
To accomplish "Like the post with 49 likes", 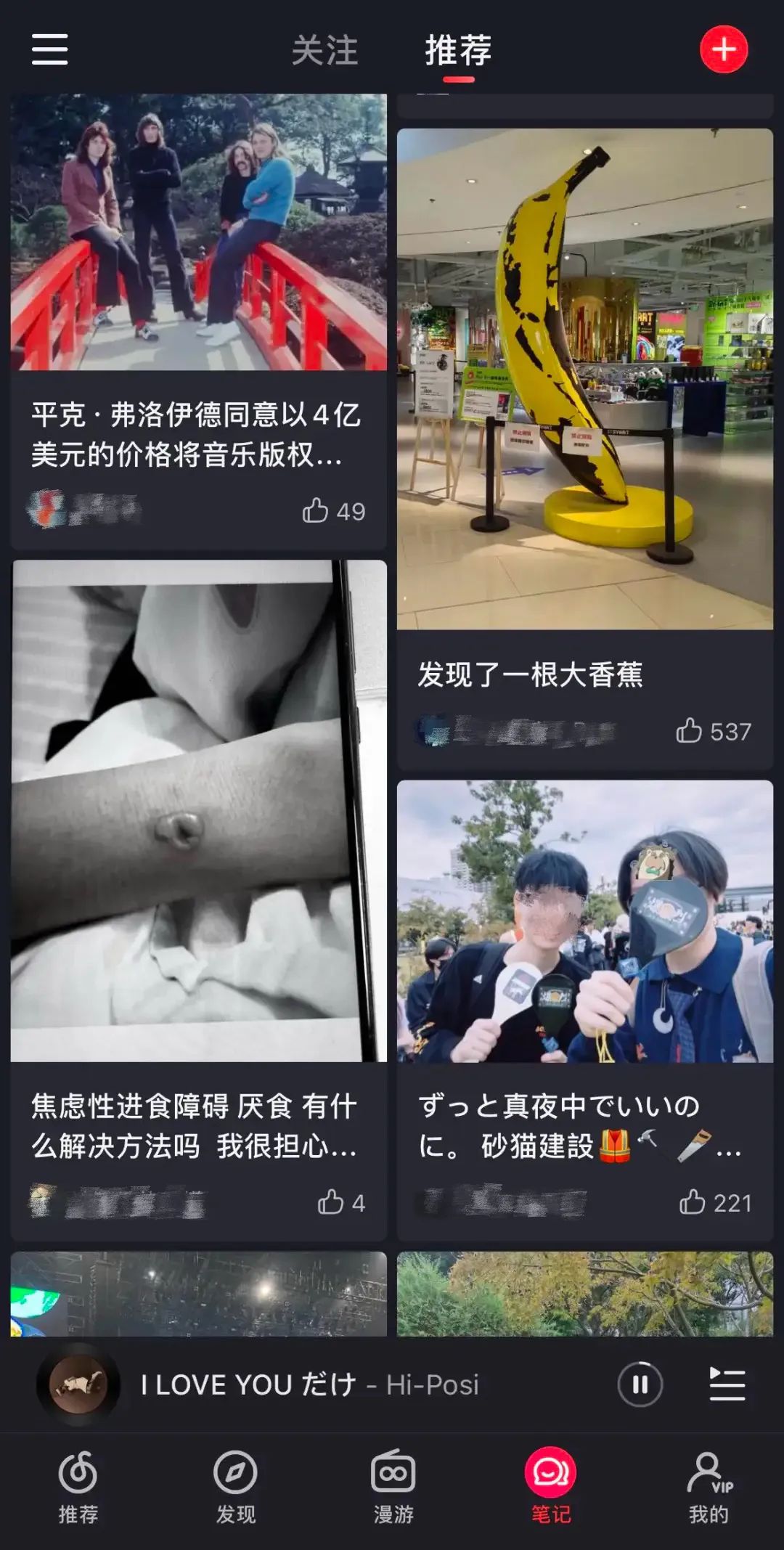I will coord(316,511).
